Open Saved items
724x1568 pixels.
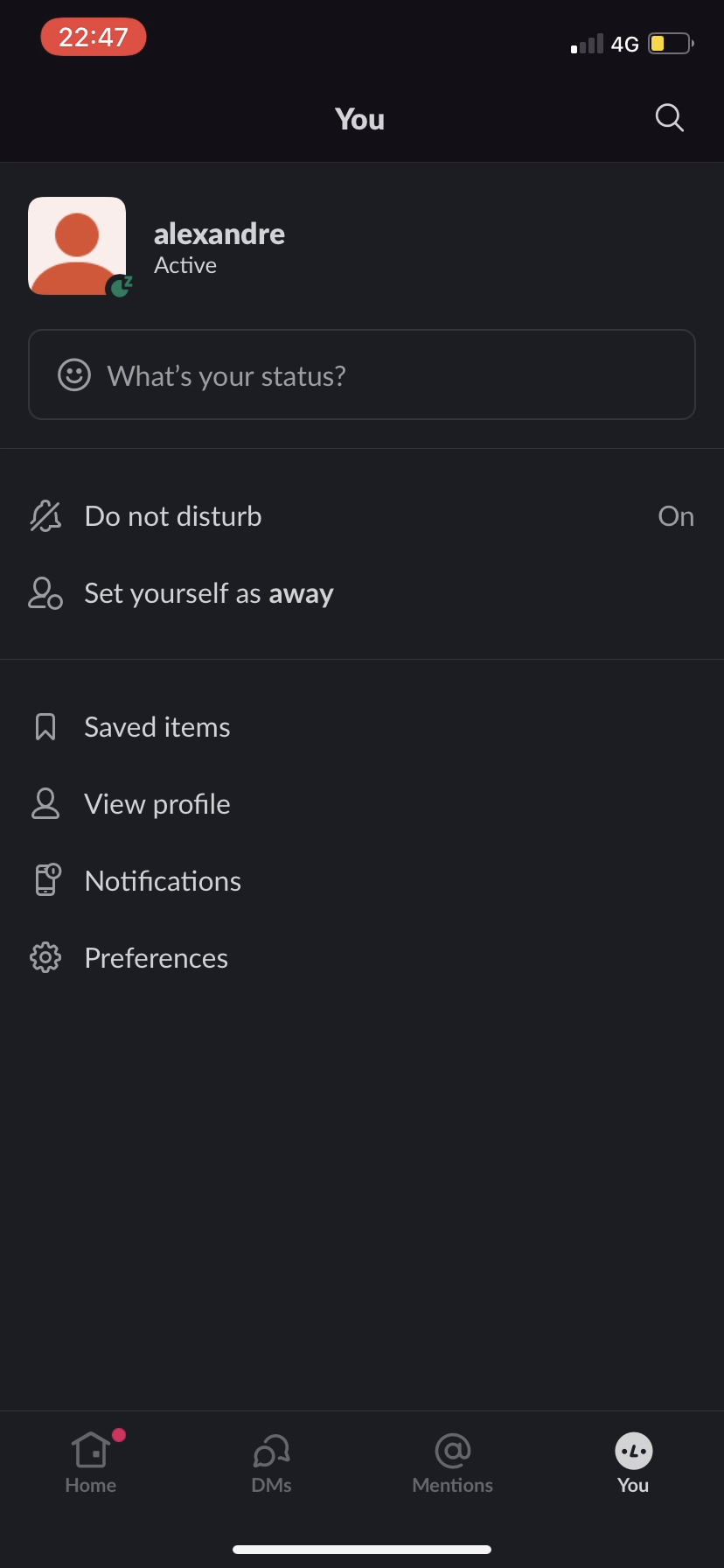pyautogui.click(x=157, y=725)
